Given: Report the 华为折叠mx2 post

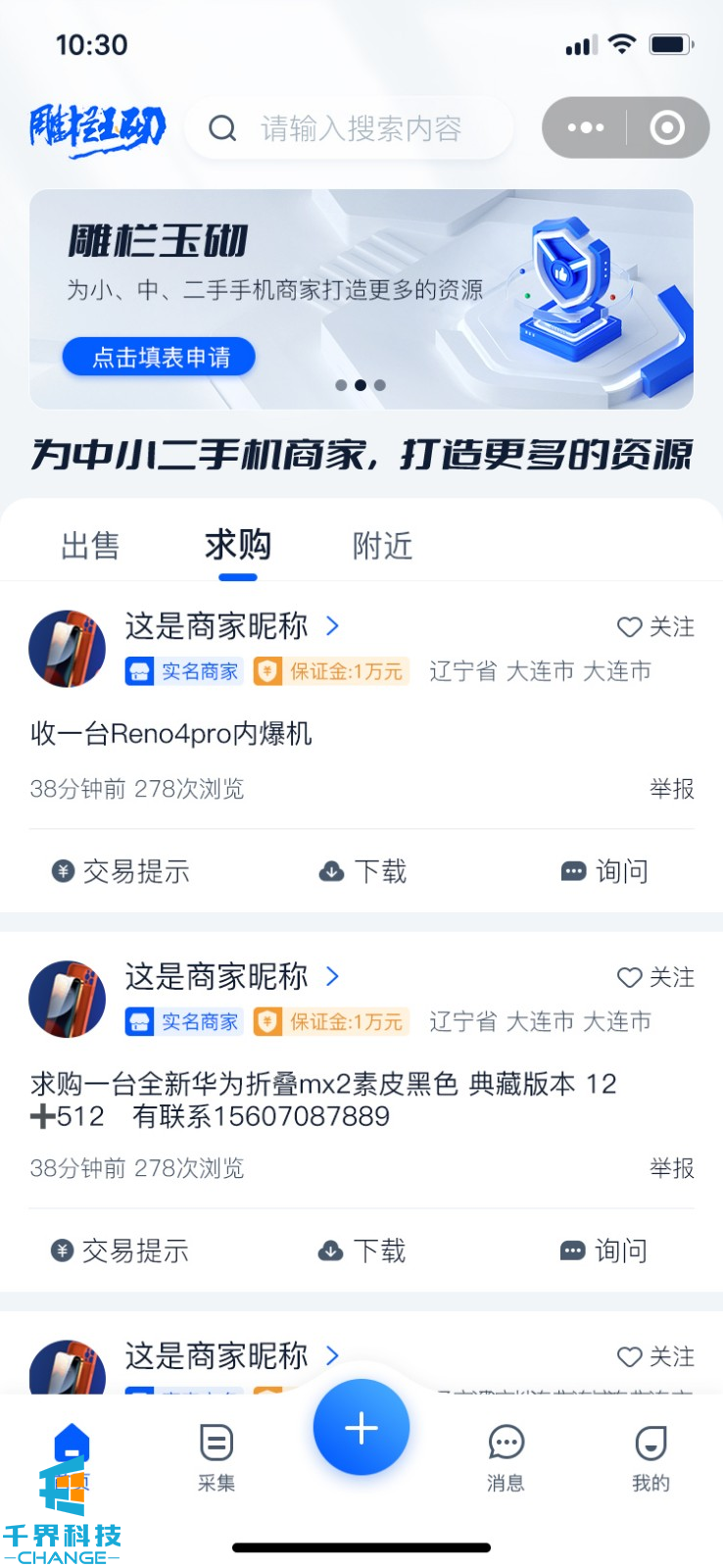Looking at the screenshot, I should (x=671, y=1168).
